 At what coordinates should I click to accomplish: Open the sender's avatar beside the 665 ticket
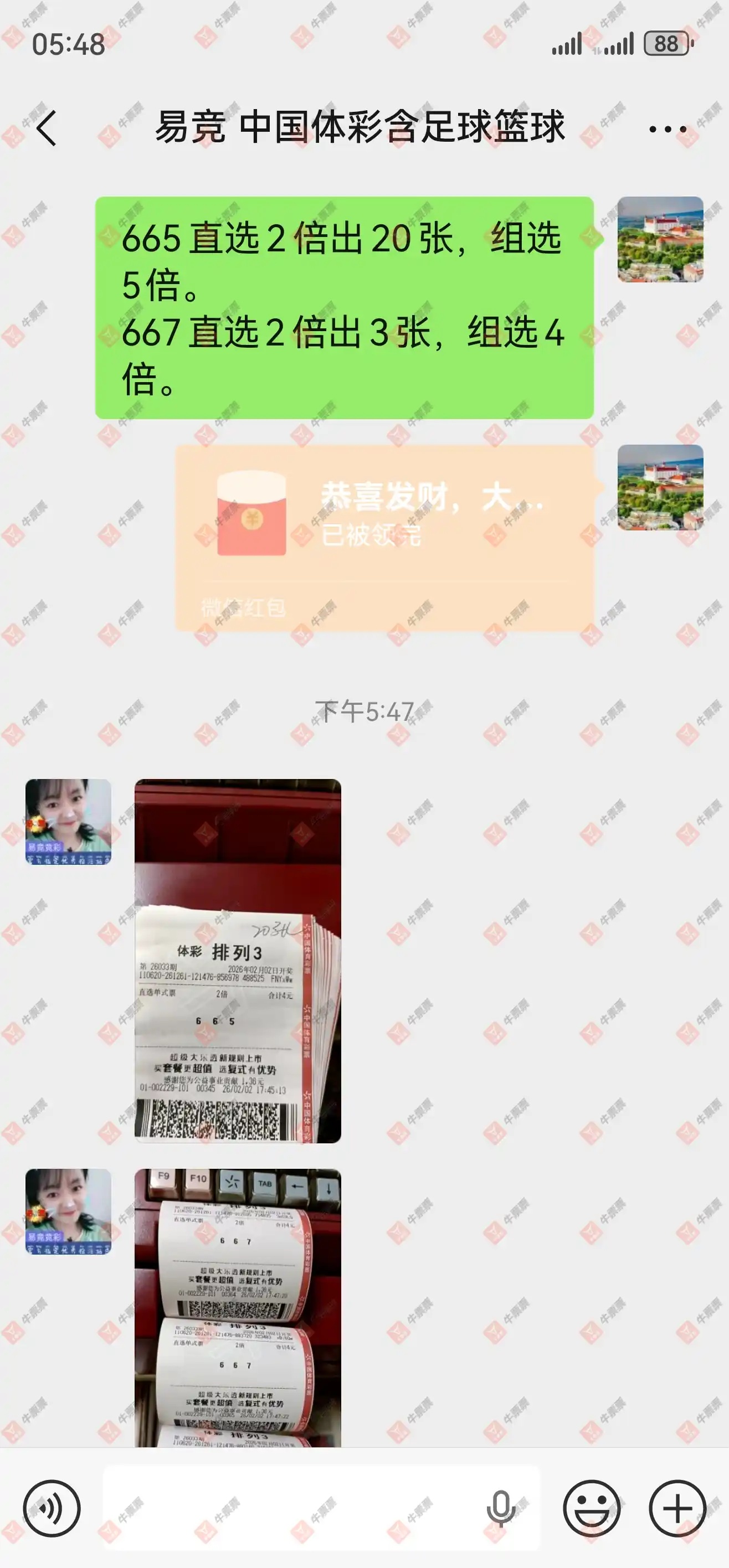[68, 822]
